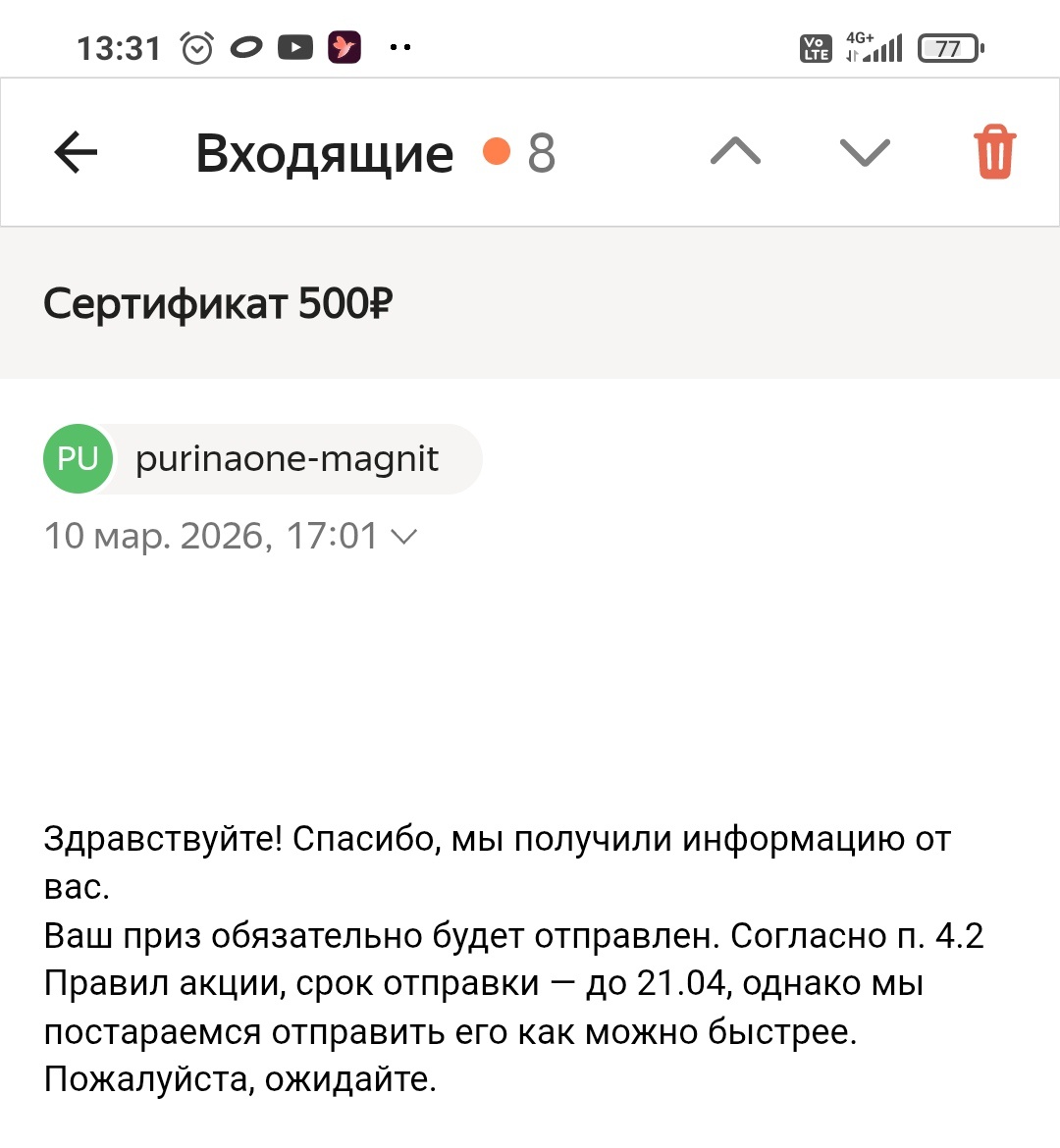Open sender purinaone-magnit contact chip

click(x=263, y=459)
